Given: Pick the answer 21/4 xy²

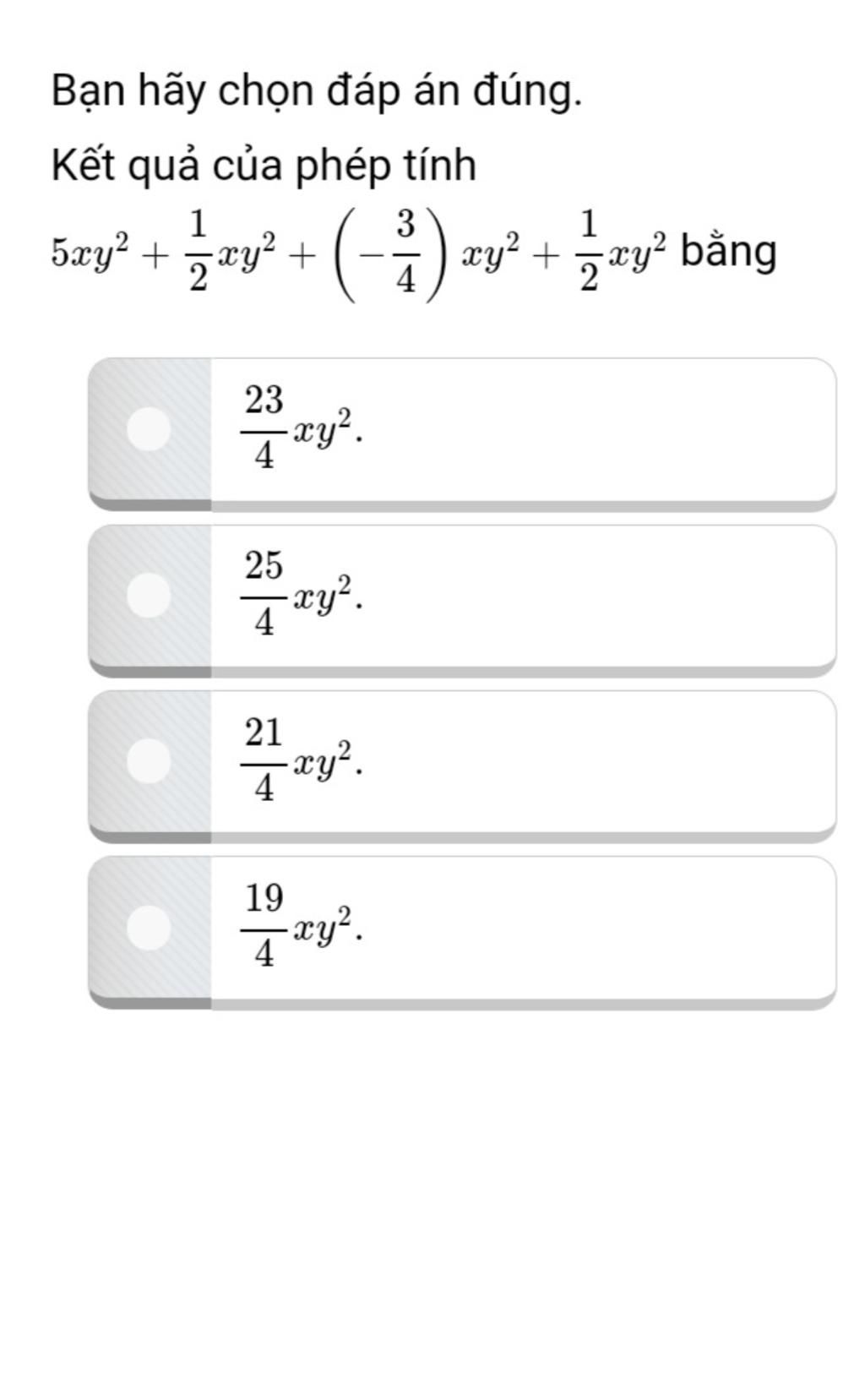Looking at the screenshot, I should (x=149, y=760).
